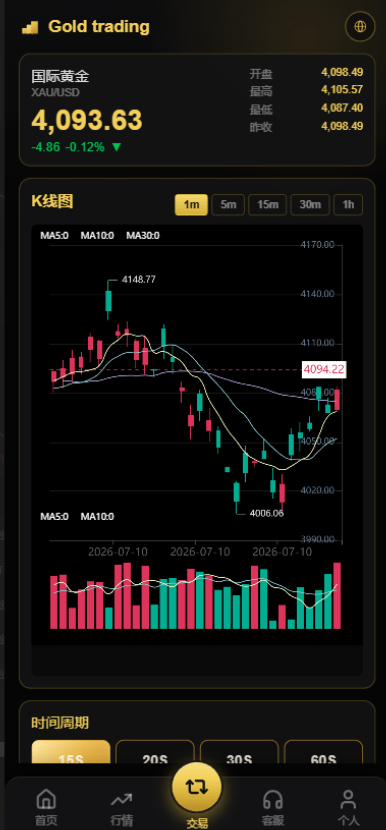
Task: Open the 客服 customer service tab
Action: [273, 808]
